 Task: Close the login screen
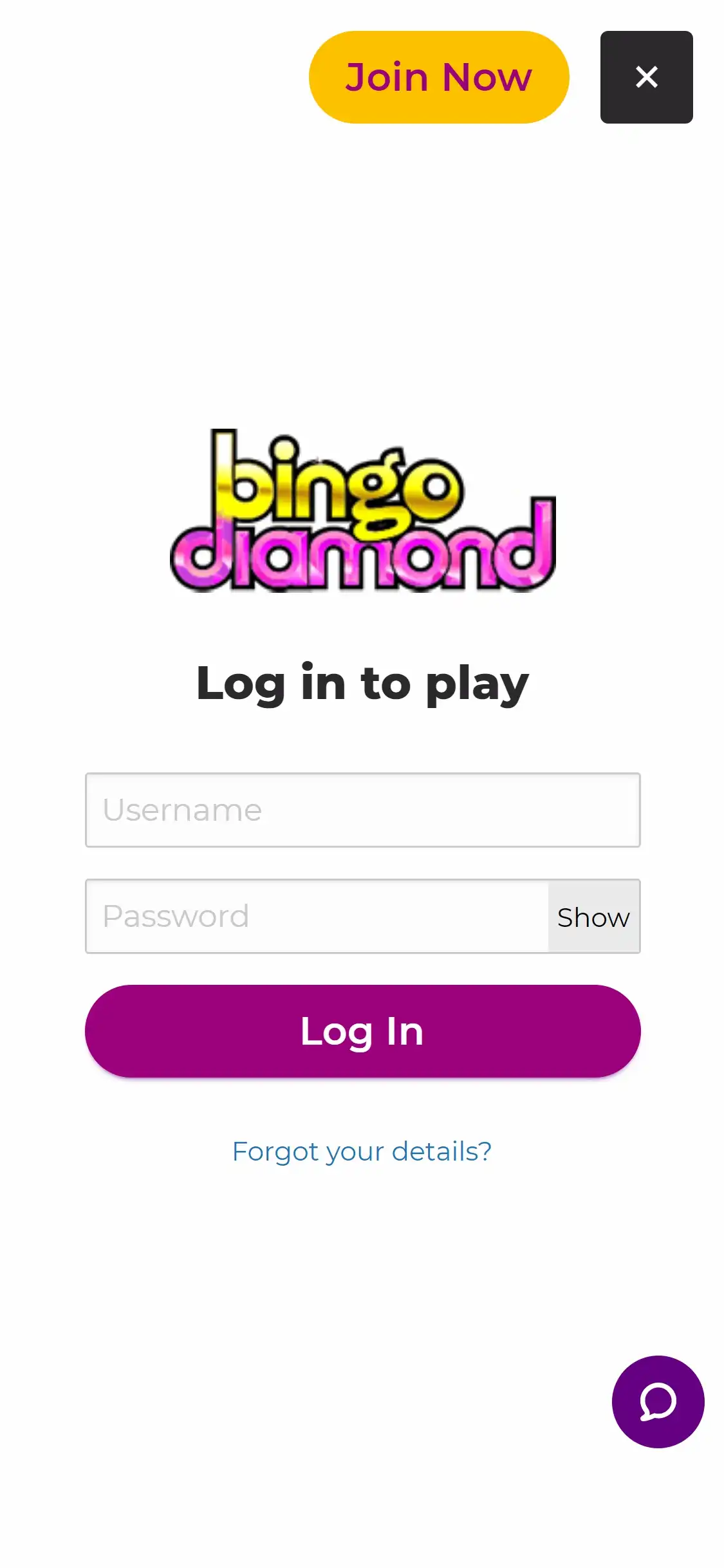click(646, 77)
